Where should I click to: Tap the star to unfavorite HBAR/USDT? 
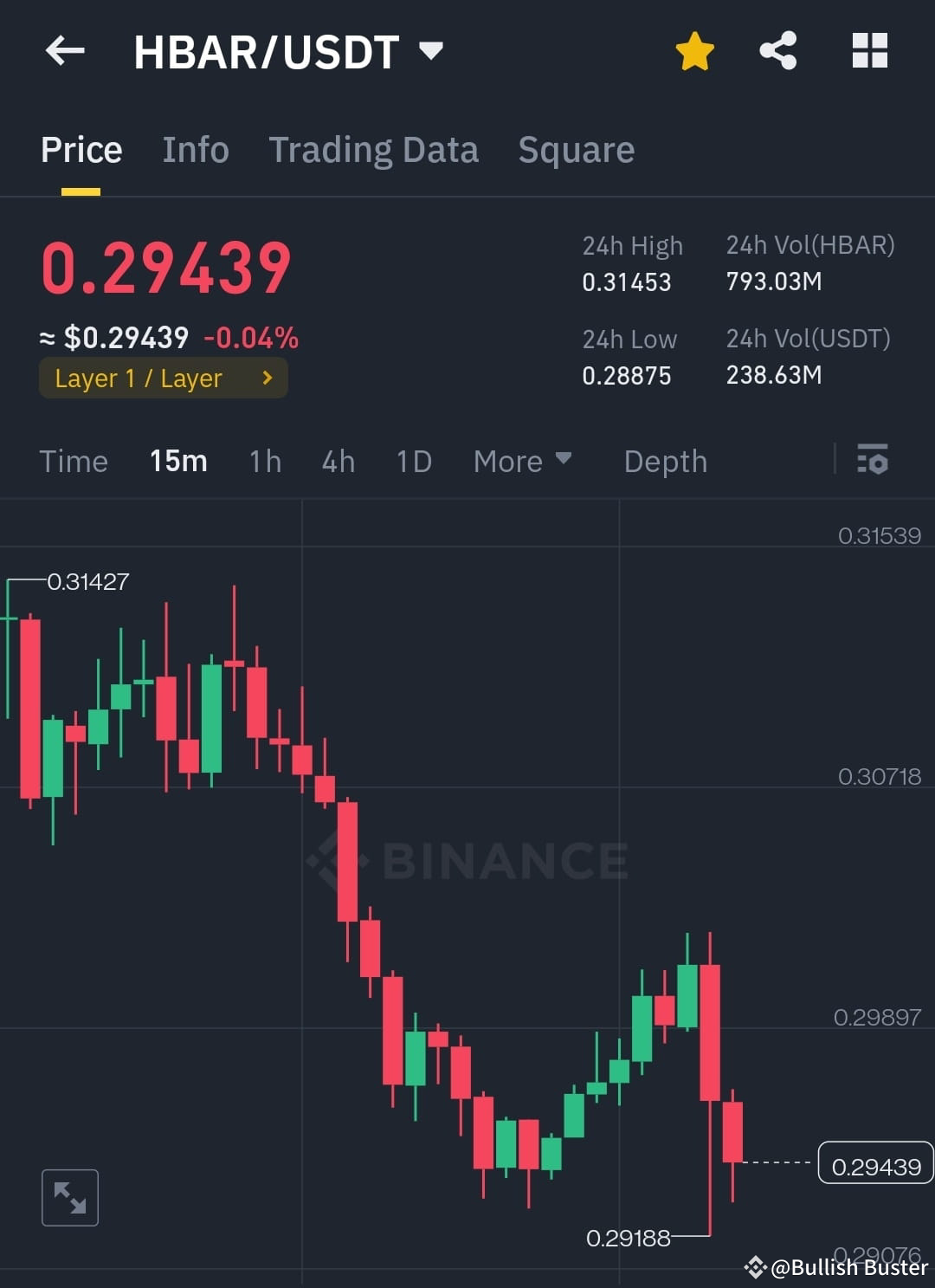coord(694,50)
